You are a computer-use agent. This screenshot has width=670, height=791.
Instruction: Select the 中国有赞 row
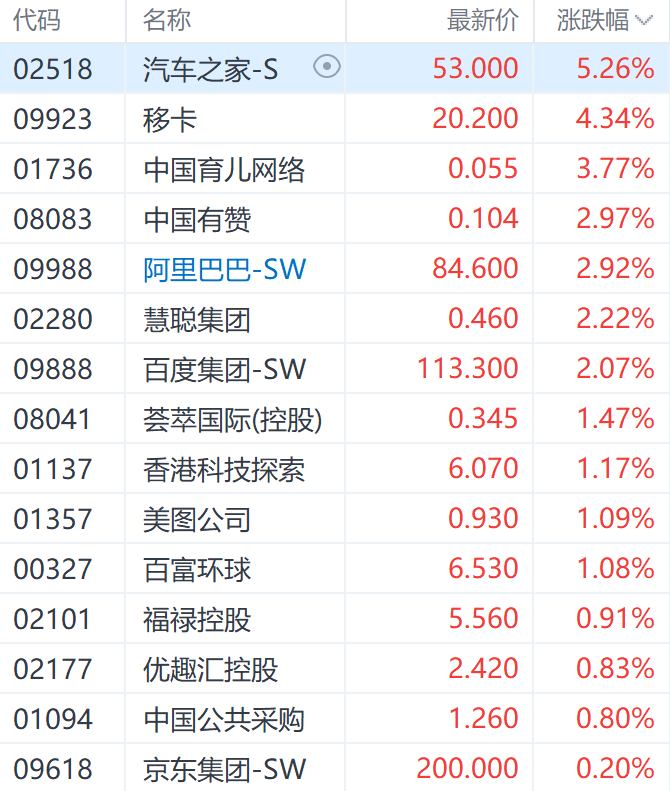point(197,219)
